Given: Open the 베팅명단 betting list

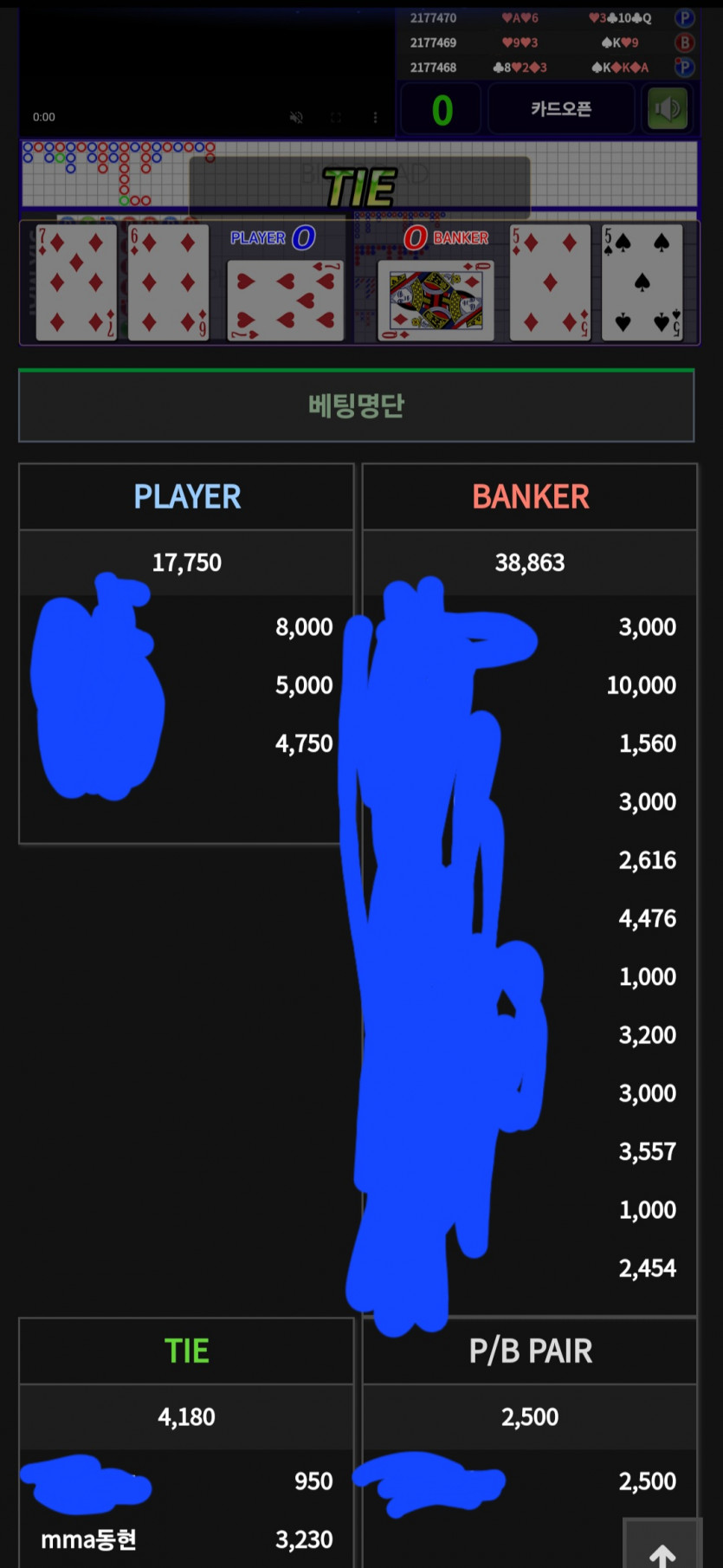Looking at the screenshot, I should (x=356, y=405).
